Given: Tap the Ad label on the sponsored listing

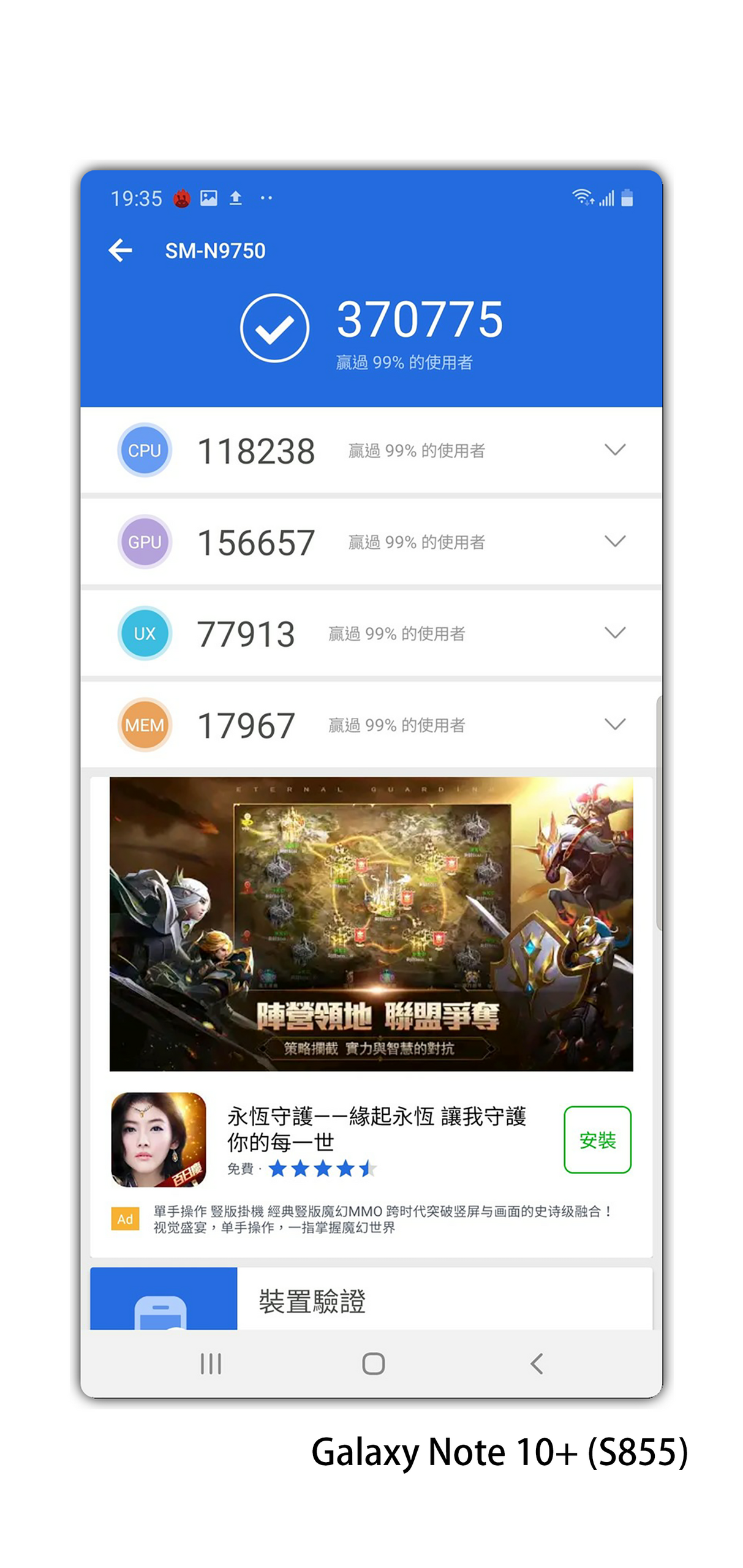Looking at the screenshot, I should coord(126,1219).
